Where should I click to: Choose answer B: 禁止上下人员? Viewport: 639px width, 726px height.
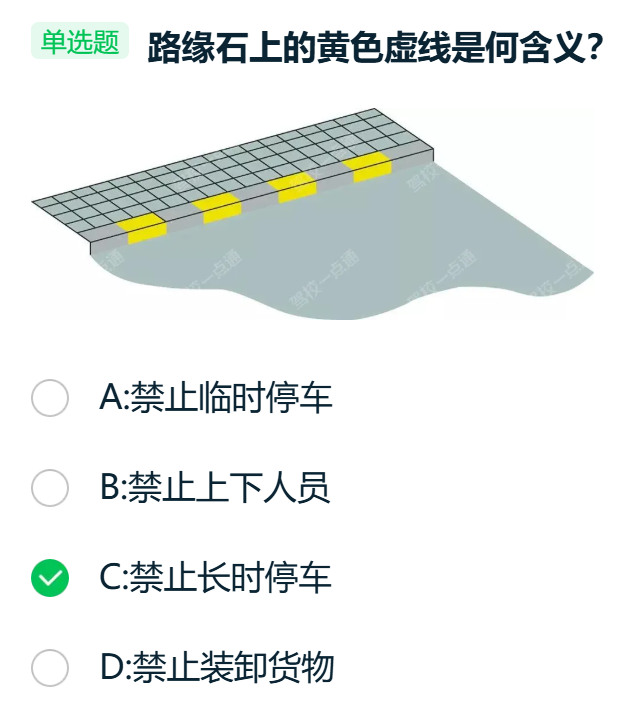(x=51, y=488)
